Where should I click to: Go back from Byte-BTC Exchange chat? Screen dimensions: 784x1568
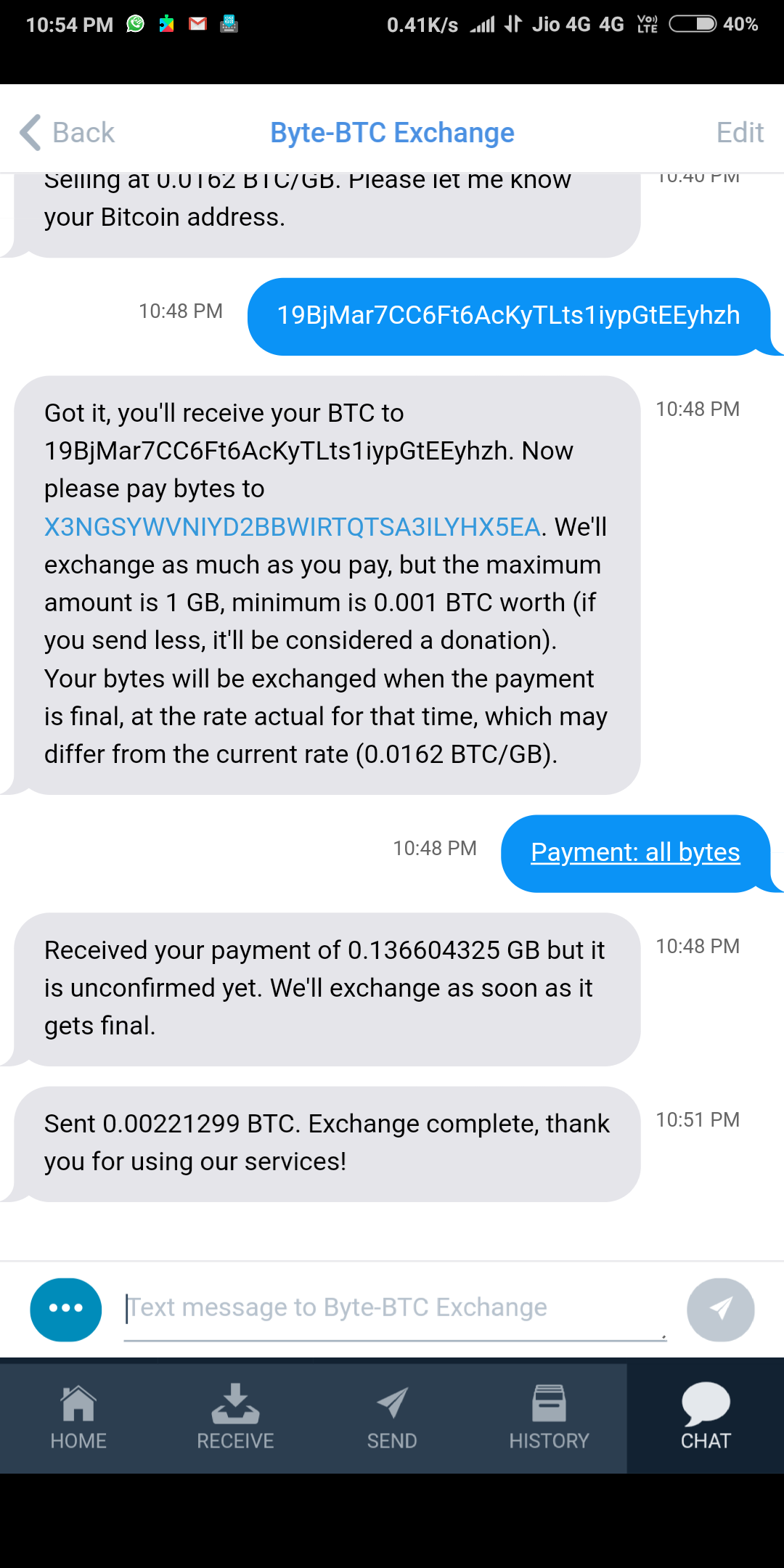68,133
